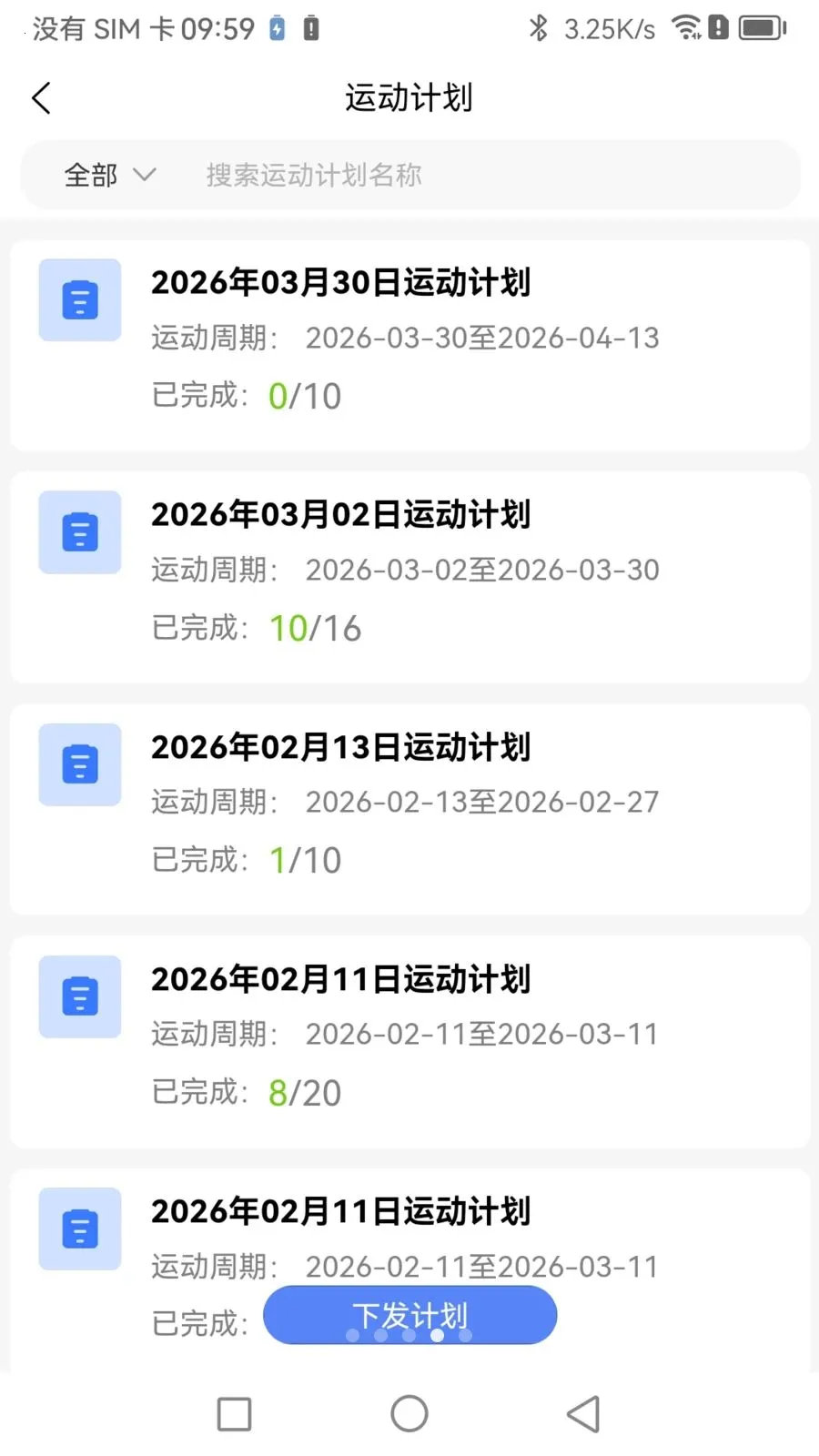The width and height of the screenshot is (819, 1456).
Task: Tap the battery indicator in the status bar
Action: click(763, 28)
